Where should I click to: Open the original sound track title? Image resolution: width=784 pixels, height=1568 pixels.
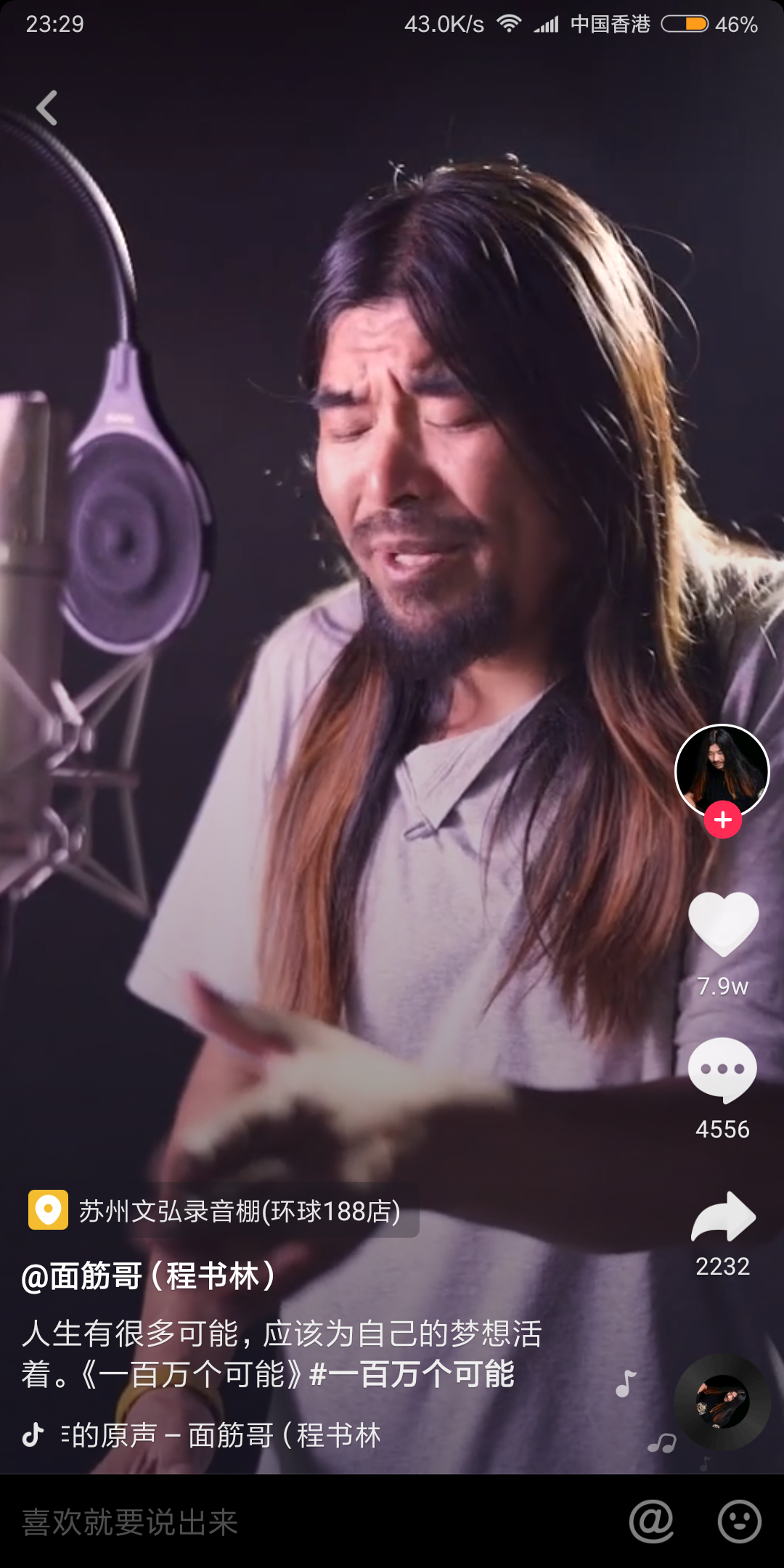221,1435
